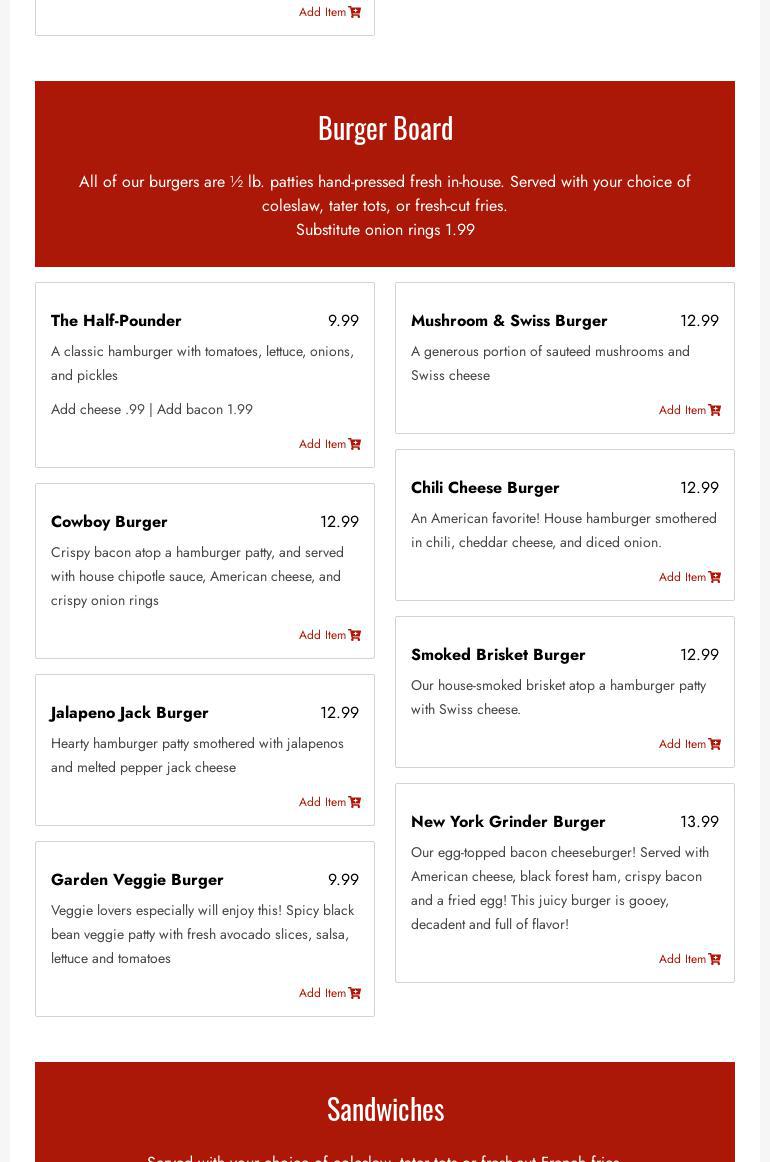
Task: Add The Half-Pounder to the cart
Action: tap(329, 444)
